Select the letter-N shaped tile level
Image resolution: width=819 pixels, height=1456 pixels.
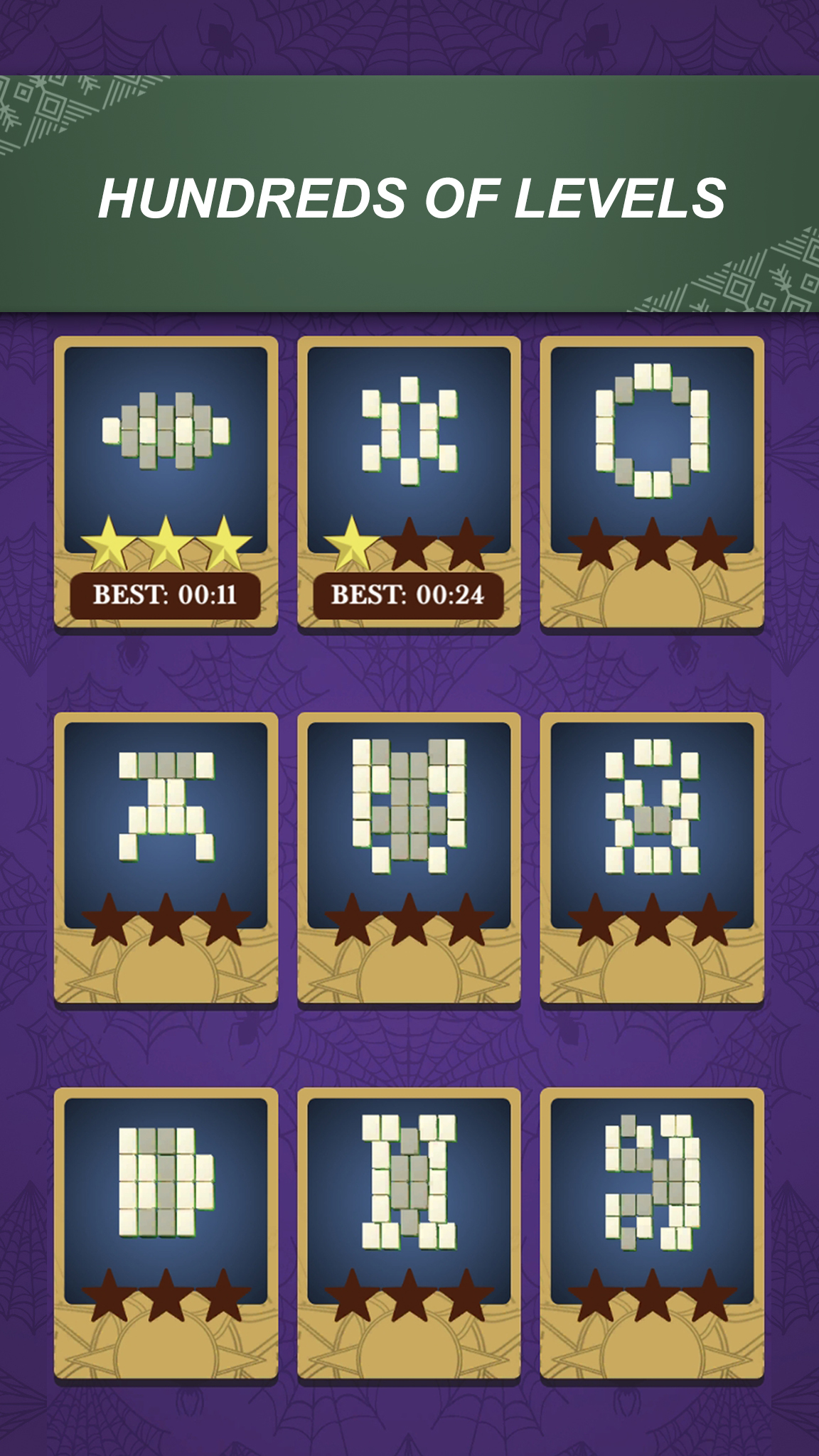(x=409, y=1180)
